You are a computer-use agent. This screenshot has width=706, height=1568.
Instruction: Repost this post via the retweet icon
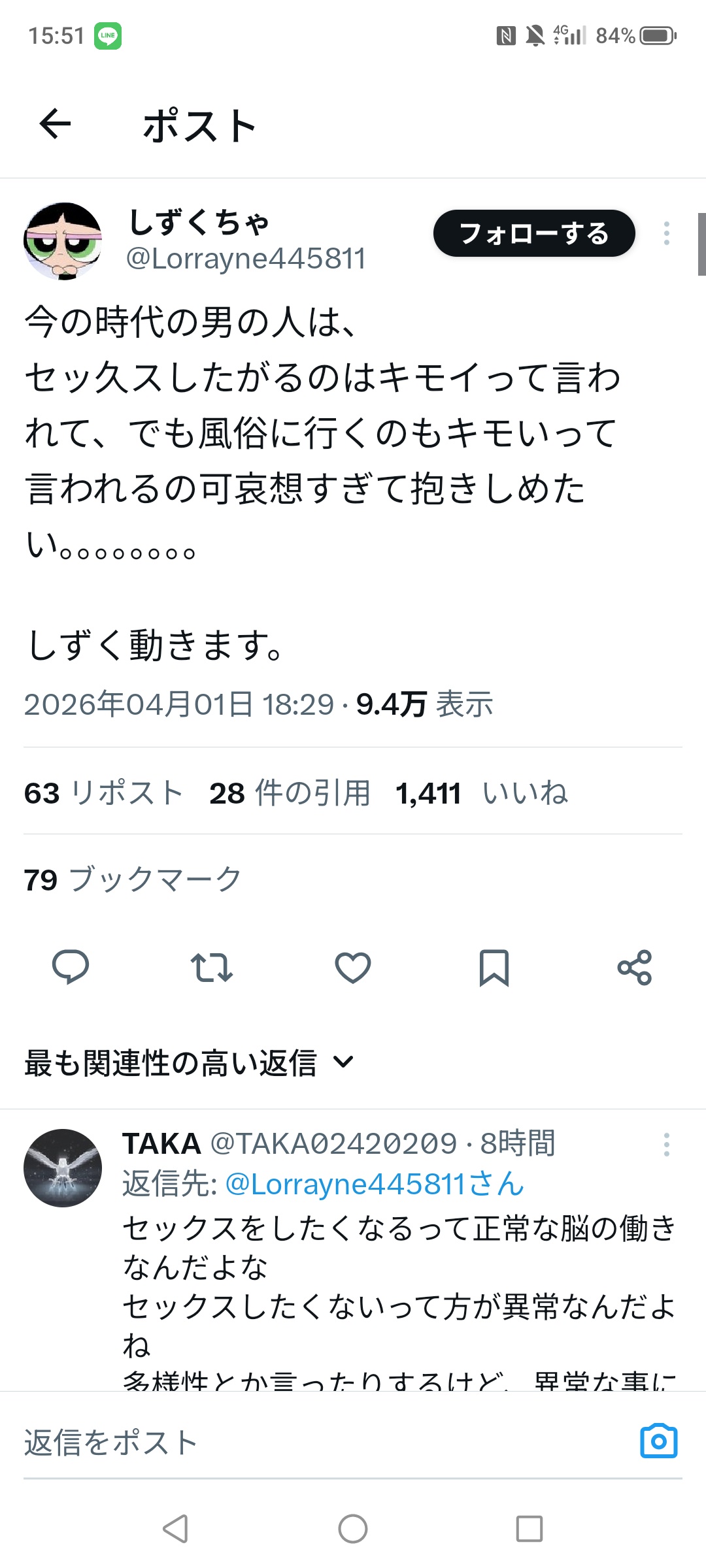pos(211,968)
